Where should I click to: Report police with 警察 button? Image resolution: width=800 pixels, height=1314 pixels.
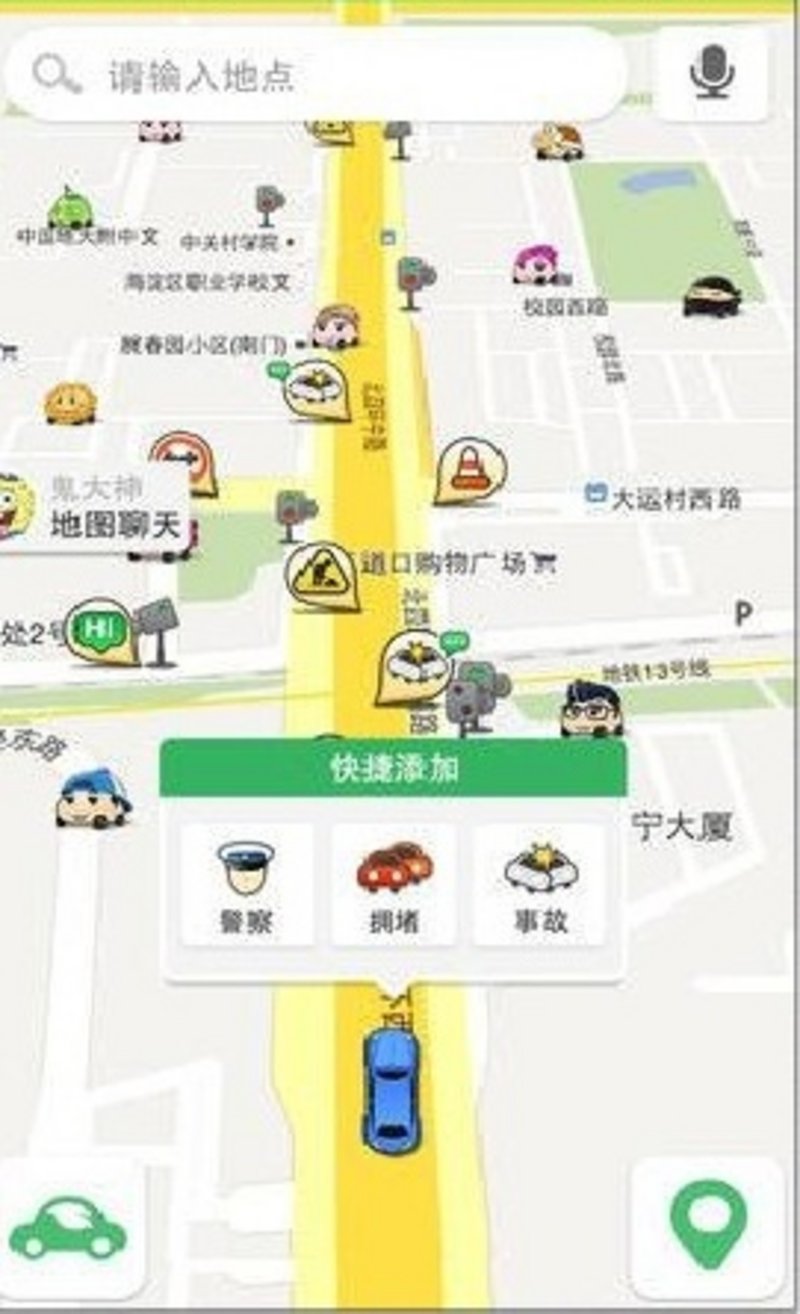pos(246,886)
